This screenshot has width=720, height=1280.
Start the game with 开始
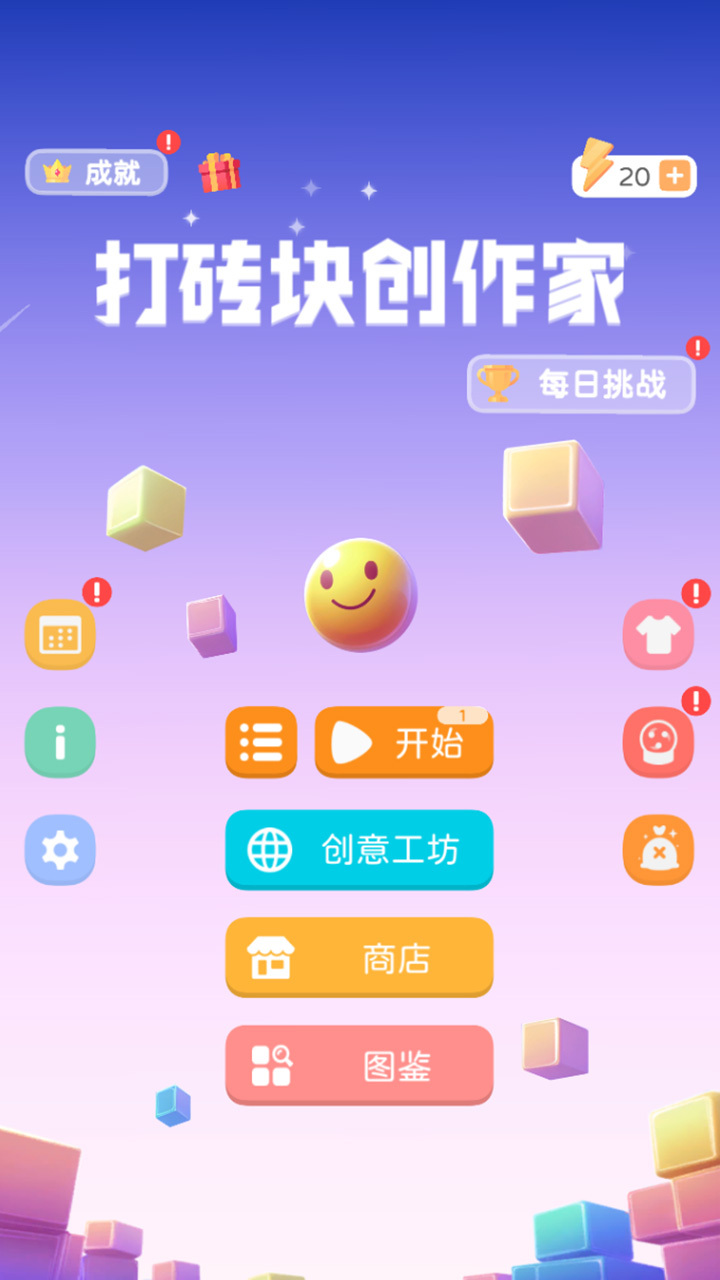coord(404,742)
